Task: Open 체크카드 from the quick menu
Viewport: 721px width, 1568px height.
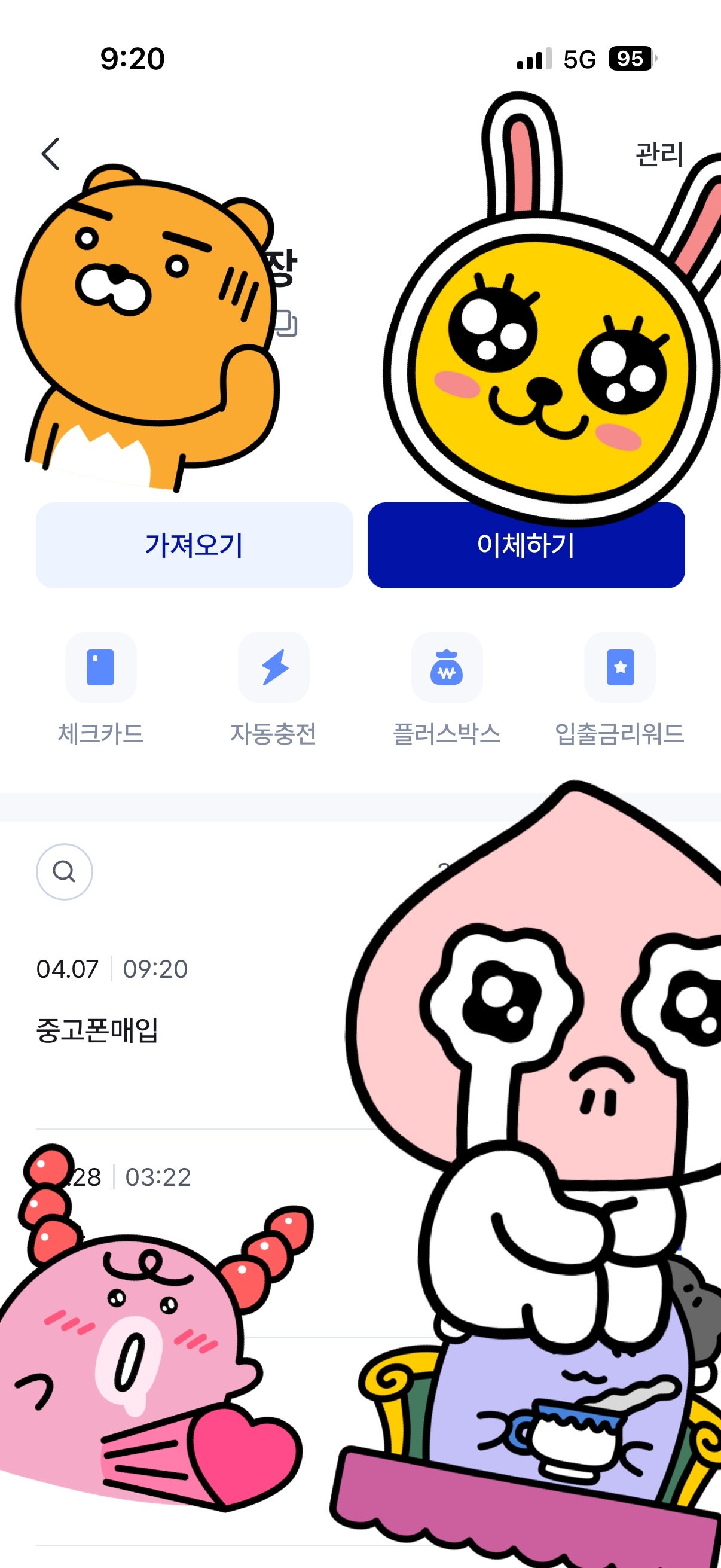Action: [100, 668]
